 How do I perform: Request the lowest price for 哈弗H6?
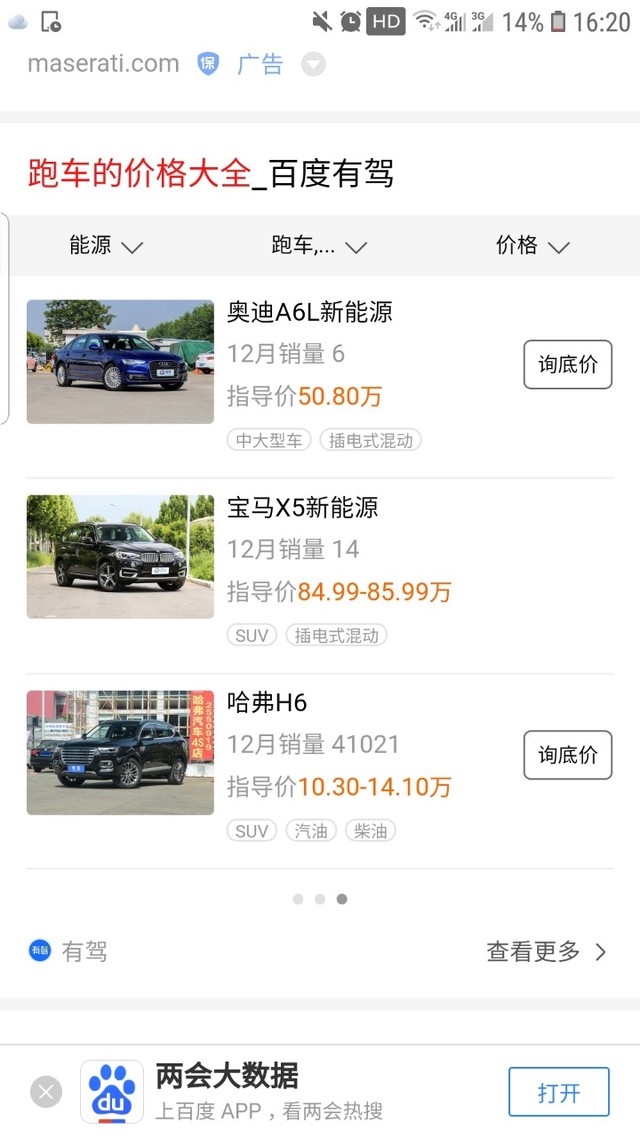tap(567, 755)
